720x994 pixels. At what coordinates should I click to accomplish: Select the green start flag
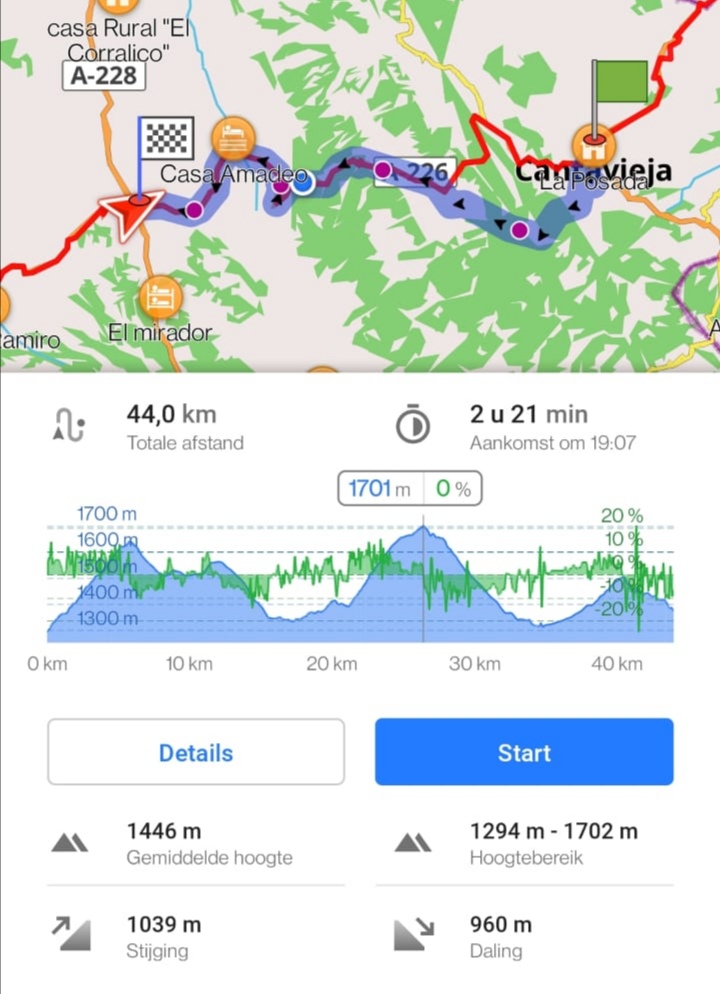coord(619,82)
